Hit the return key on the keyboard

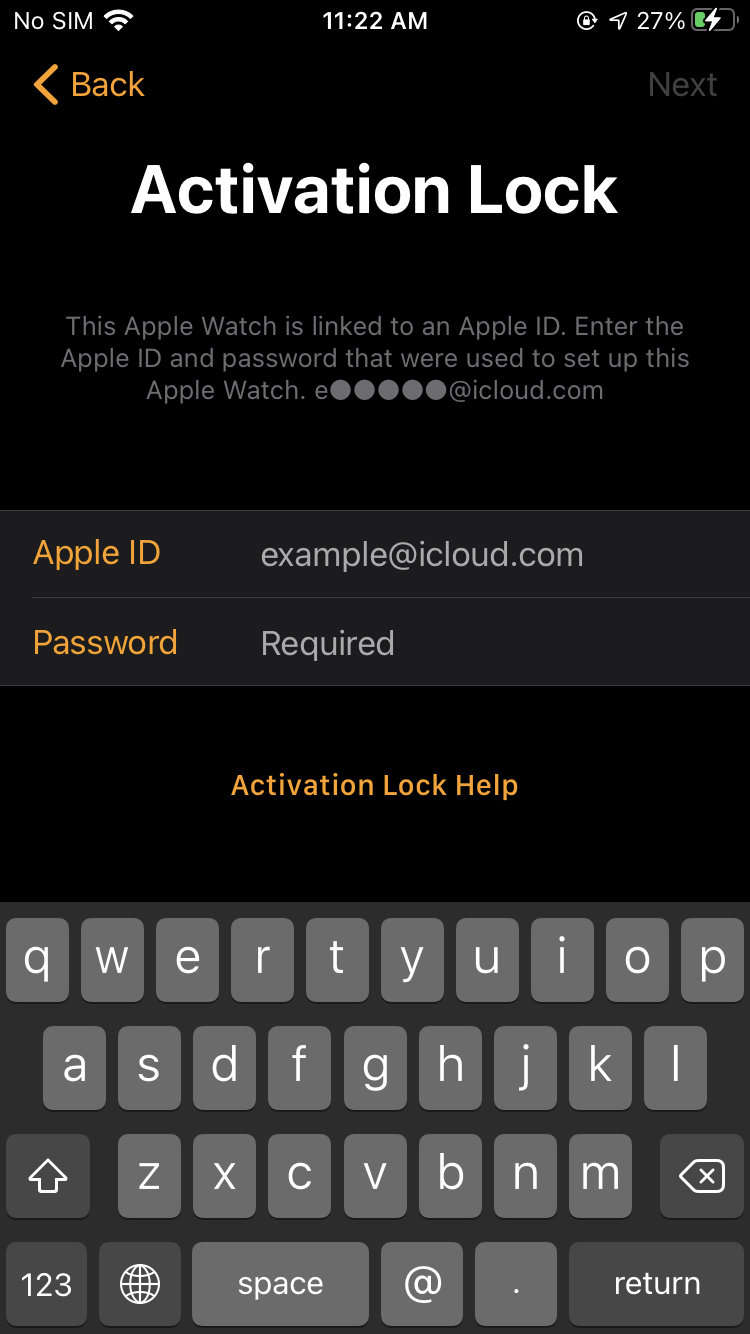[x=657, y=1284]
